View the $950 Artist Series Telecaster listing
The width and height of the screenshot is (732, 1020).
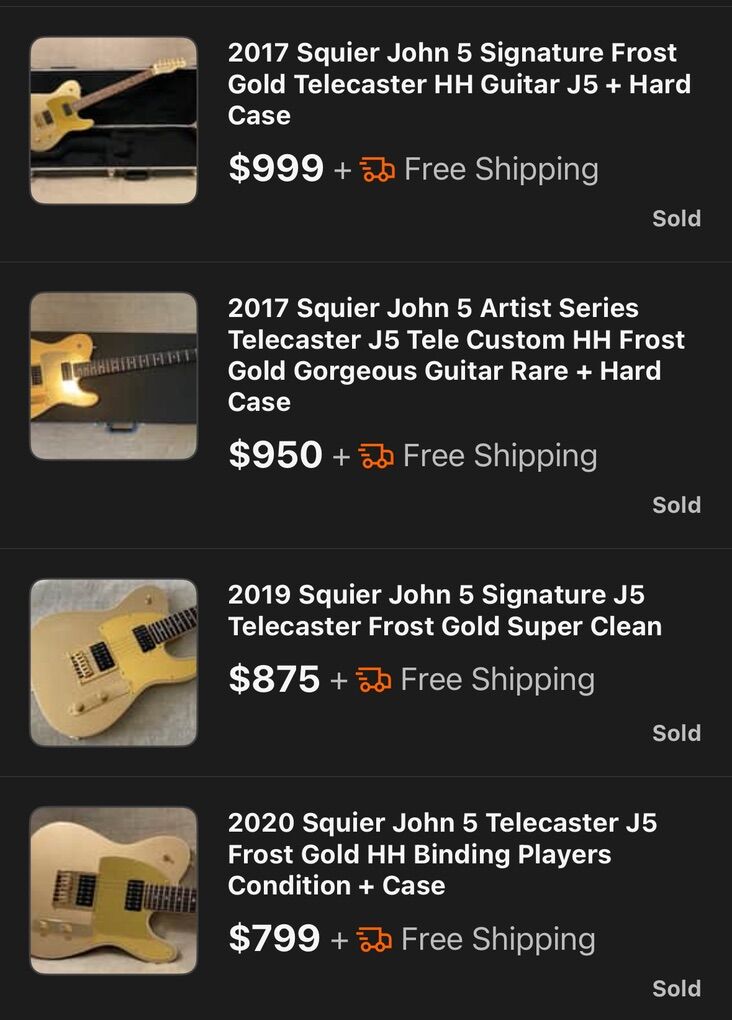pos(456,355)
